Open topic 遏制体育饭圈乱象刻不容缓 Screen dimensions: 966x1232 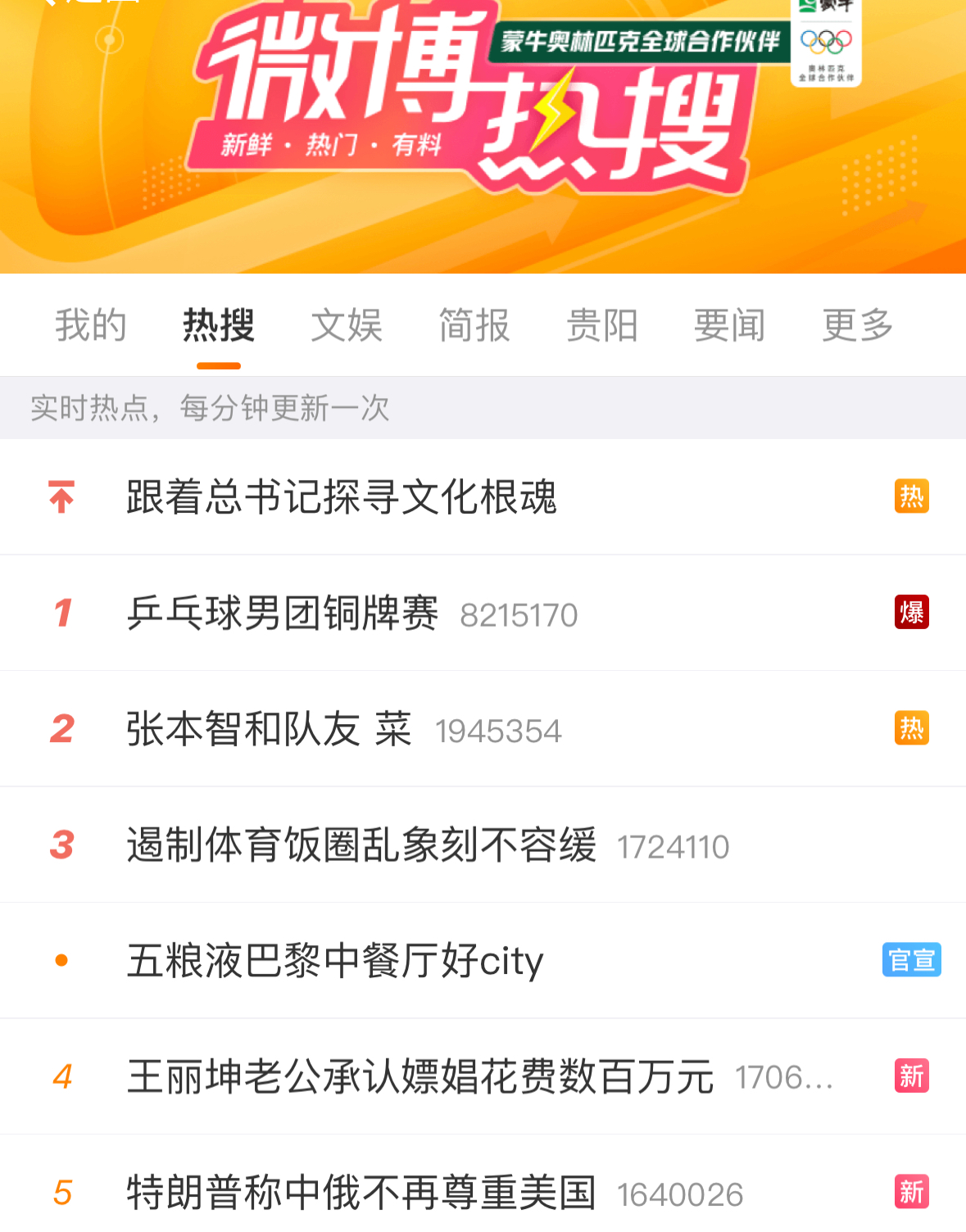(x=361, y=845)
